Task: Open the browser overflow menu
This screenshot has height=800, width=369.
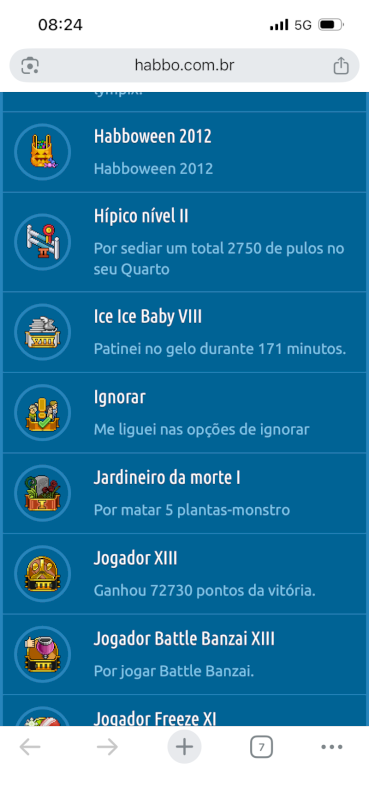Action: pos(332,747)
